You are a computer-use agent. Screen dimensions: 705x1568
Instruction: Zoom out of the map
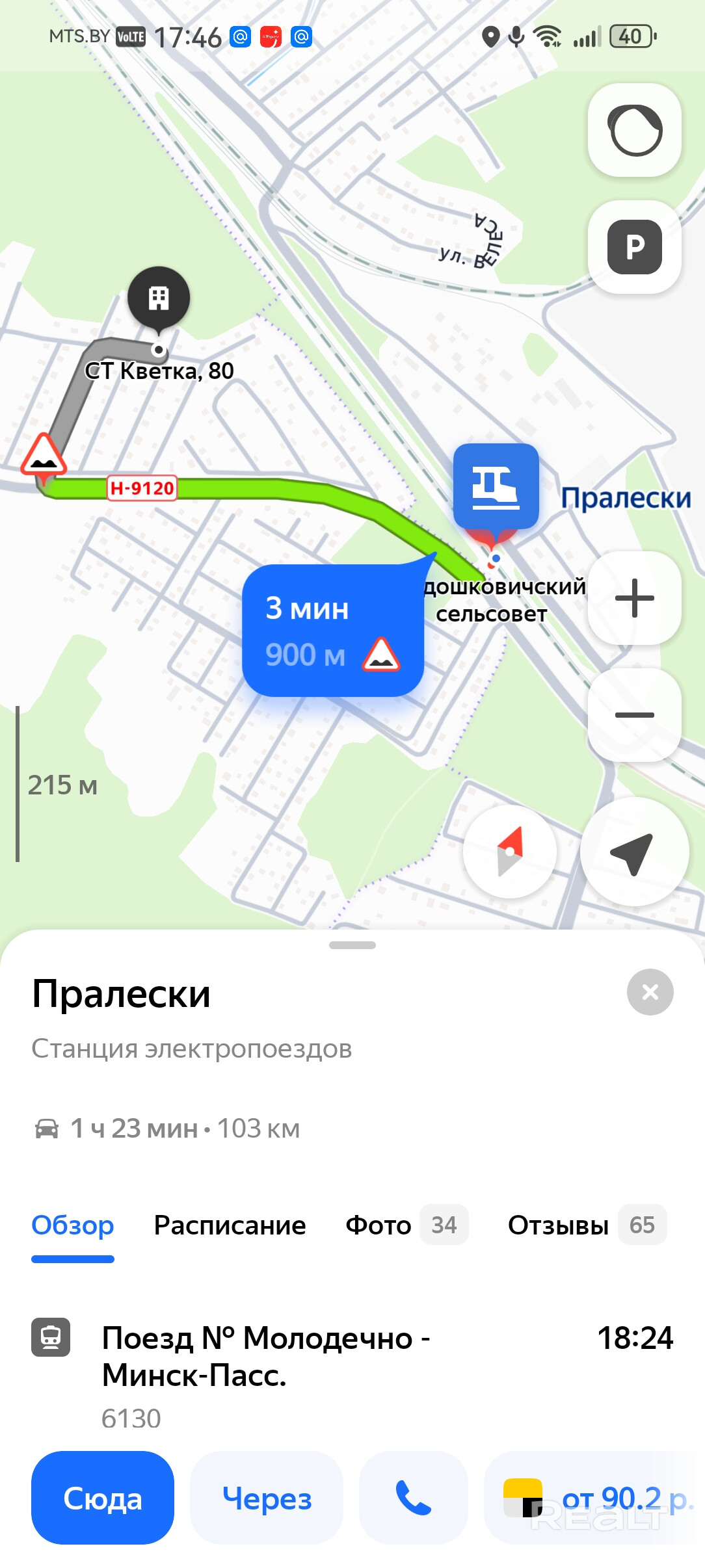(634, 714)
